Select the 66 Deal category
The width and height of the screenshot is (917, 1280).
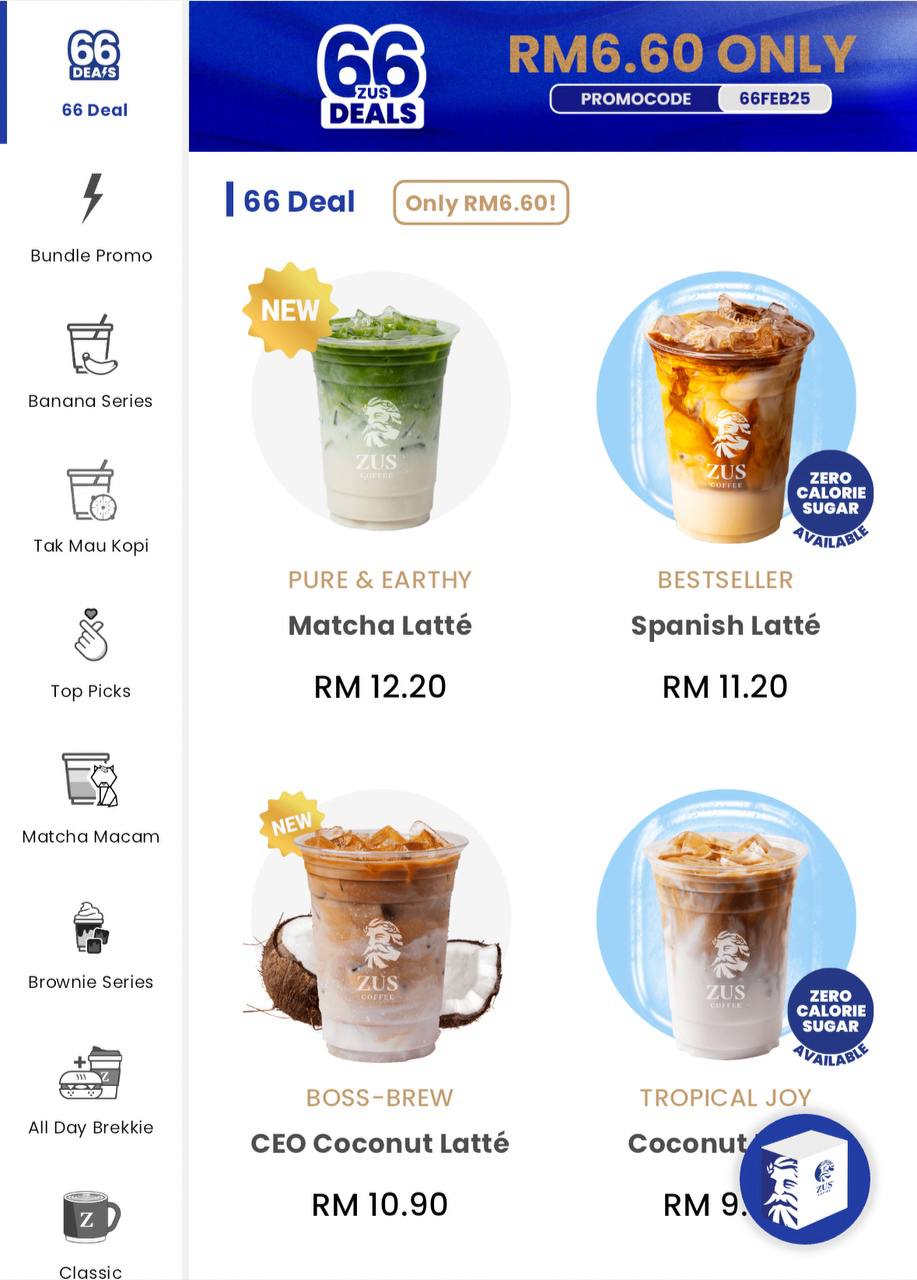pyautogui.click(x=94, y=74)
